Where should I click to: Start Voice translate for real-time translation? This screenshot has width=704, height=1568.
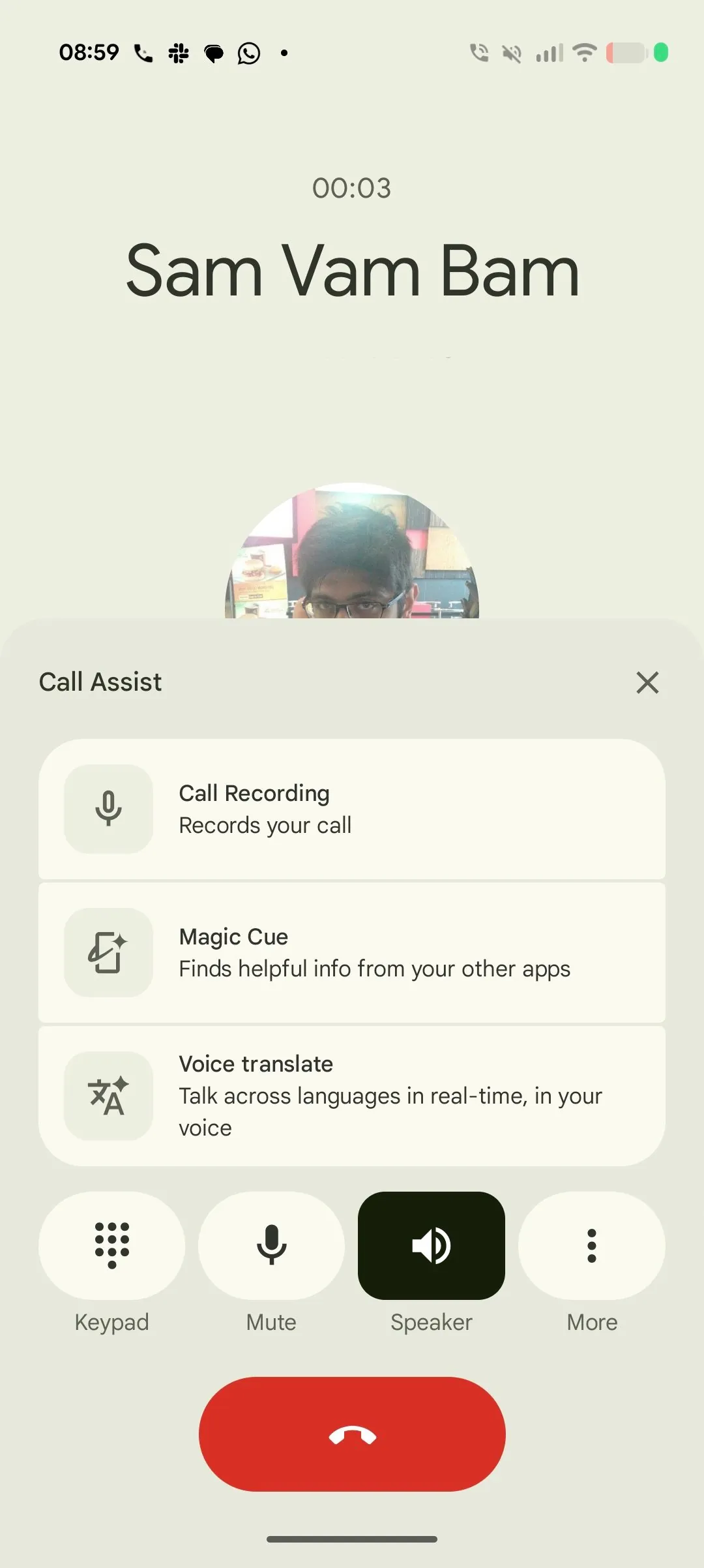coord(352,1094)
